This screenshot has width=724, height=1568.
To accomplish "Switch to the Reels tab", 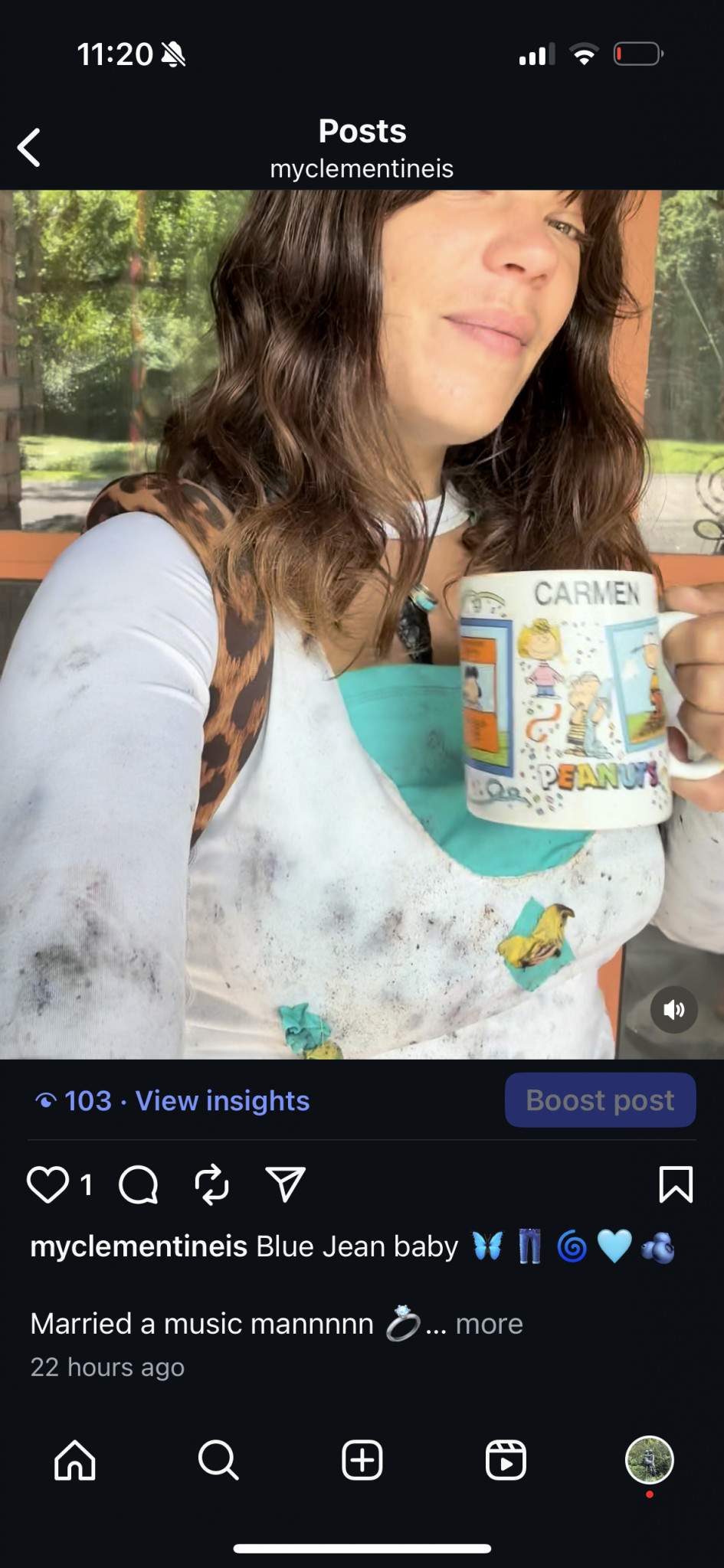I will [506, 1460].
